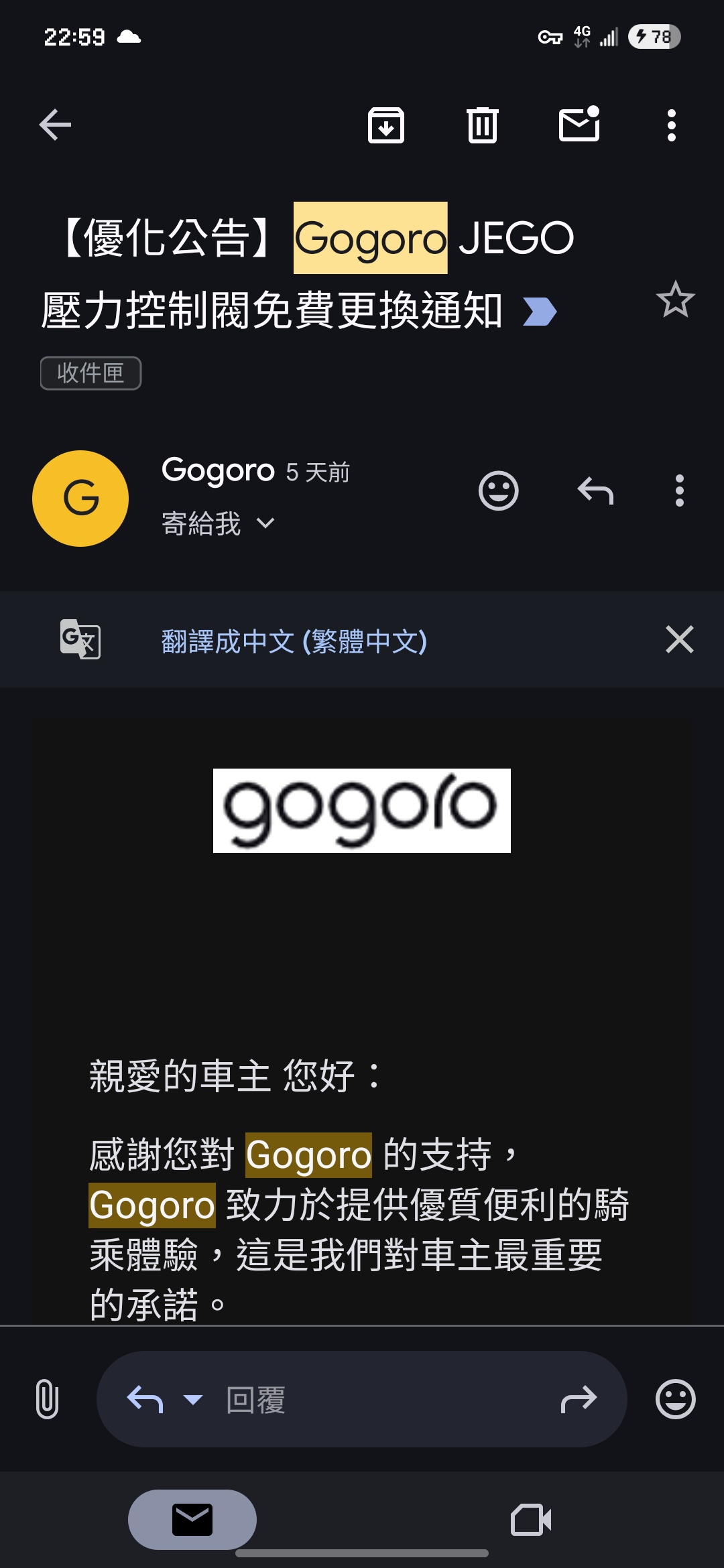The width and height of the screenshot is (724, 1568).
Task: Forward this email with the right arrow
Action: click(x=579, y=1399)
